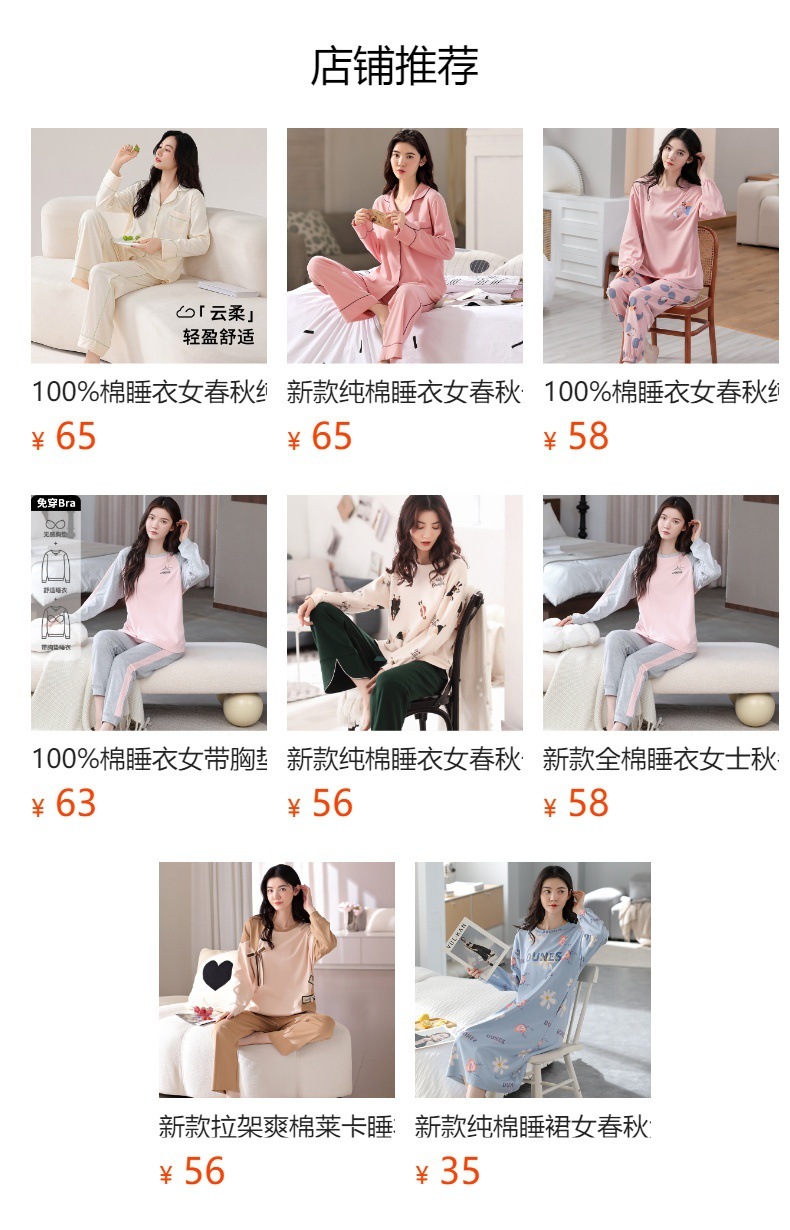View 新款拉架爽棉莱卡 pajama set at ¥56
This screenshot has width=790, height=1230.
tap(276, 979)
